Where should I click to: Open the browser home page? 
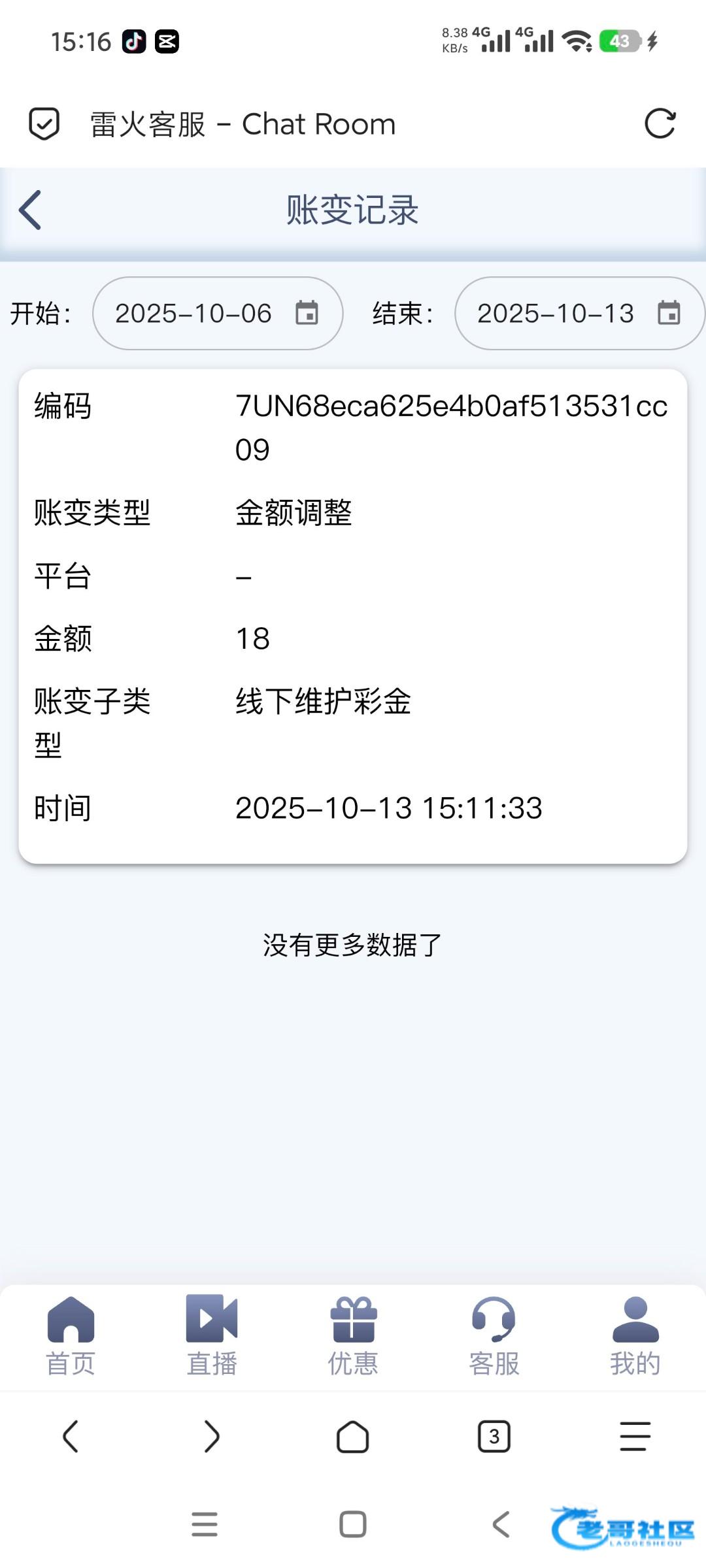point(353,1437)
